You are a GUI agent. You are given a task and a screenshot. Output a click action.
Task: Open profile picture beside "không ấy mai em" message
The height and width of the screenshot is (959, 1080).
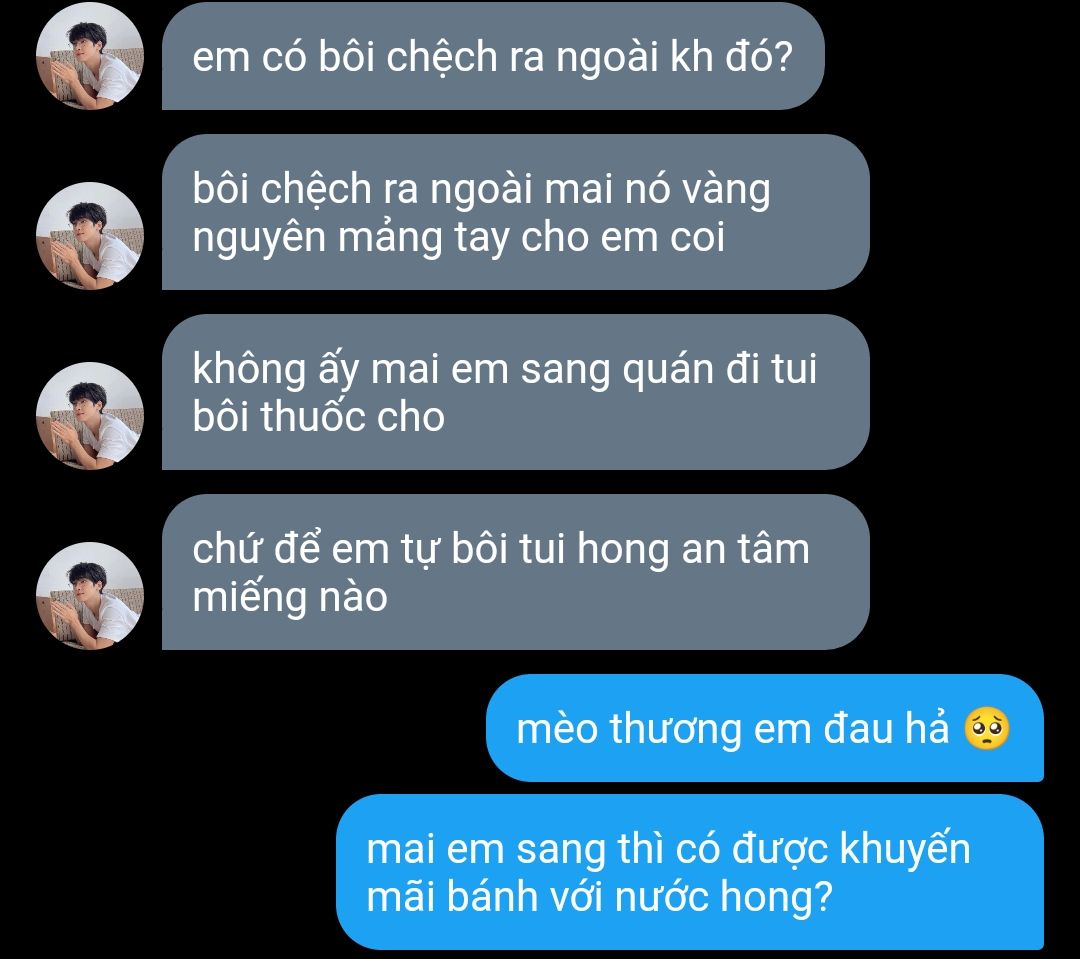pyautogui.click(x=90, y=416)
